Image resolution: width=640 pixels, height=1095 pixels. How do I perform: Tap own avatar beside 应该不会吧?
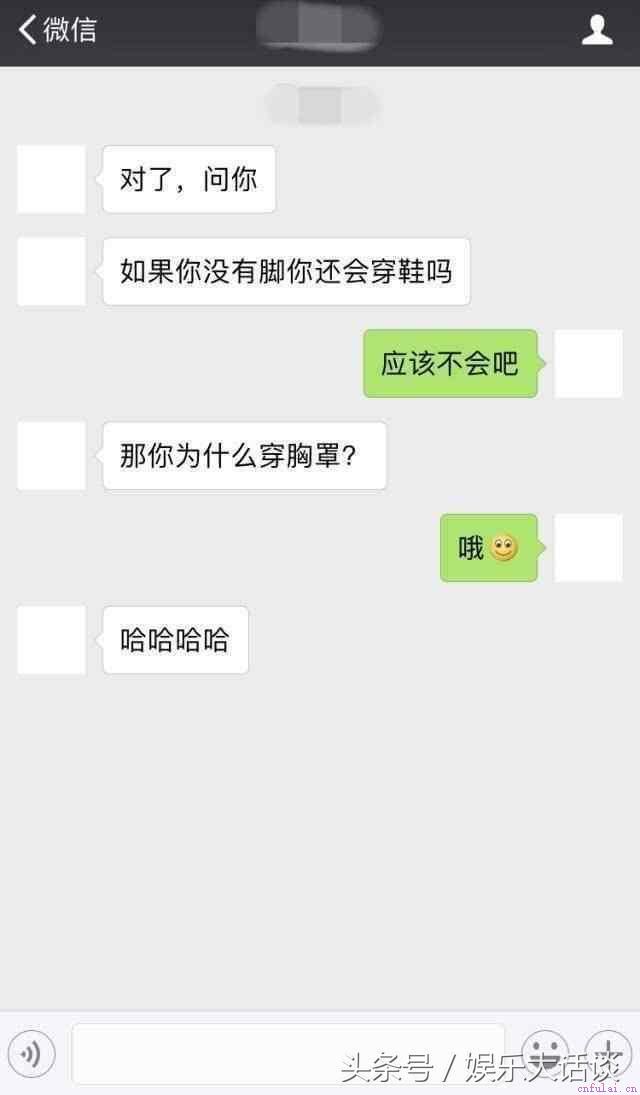[x=588, y=364]
